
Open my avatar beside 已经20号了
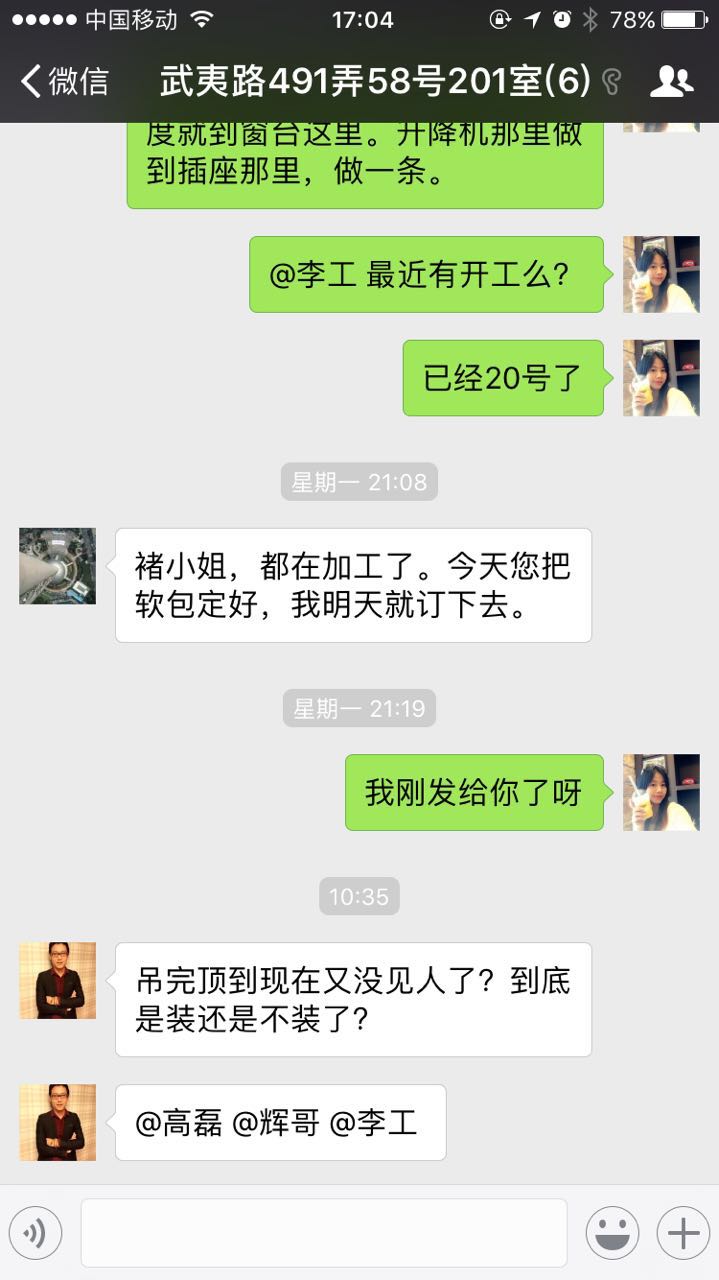661,378
